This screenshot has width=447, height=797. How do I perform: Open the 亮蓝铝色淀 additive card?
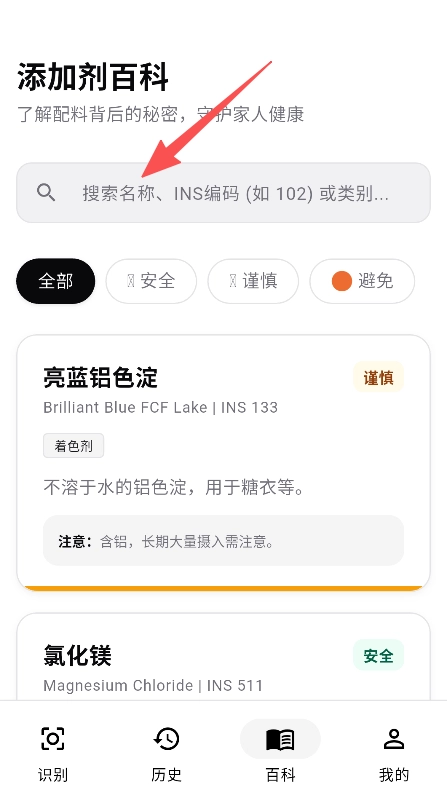pyautogui.click(x=223, y=463)
